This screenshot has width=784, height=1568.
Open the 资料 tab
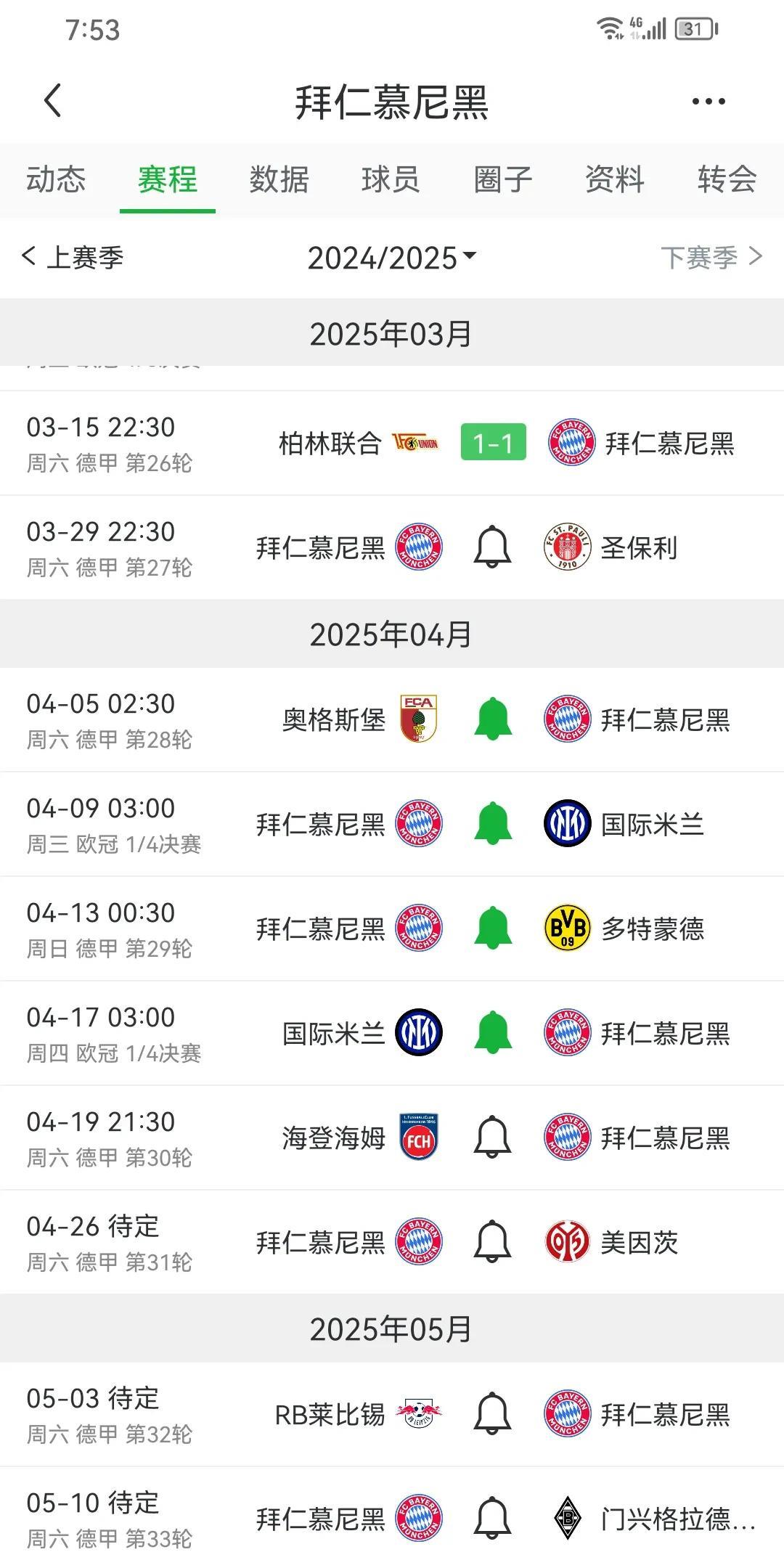tap(615, 179)
